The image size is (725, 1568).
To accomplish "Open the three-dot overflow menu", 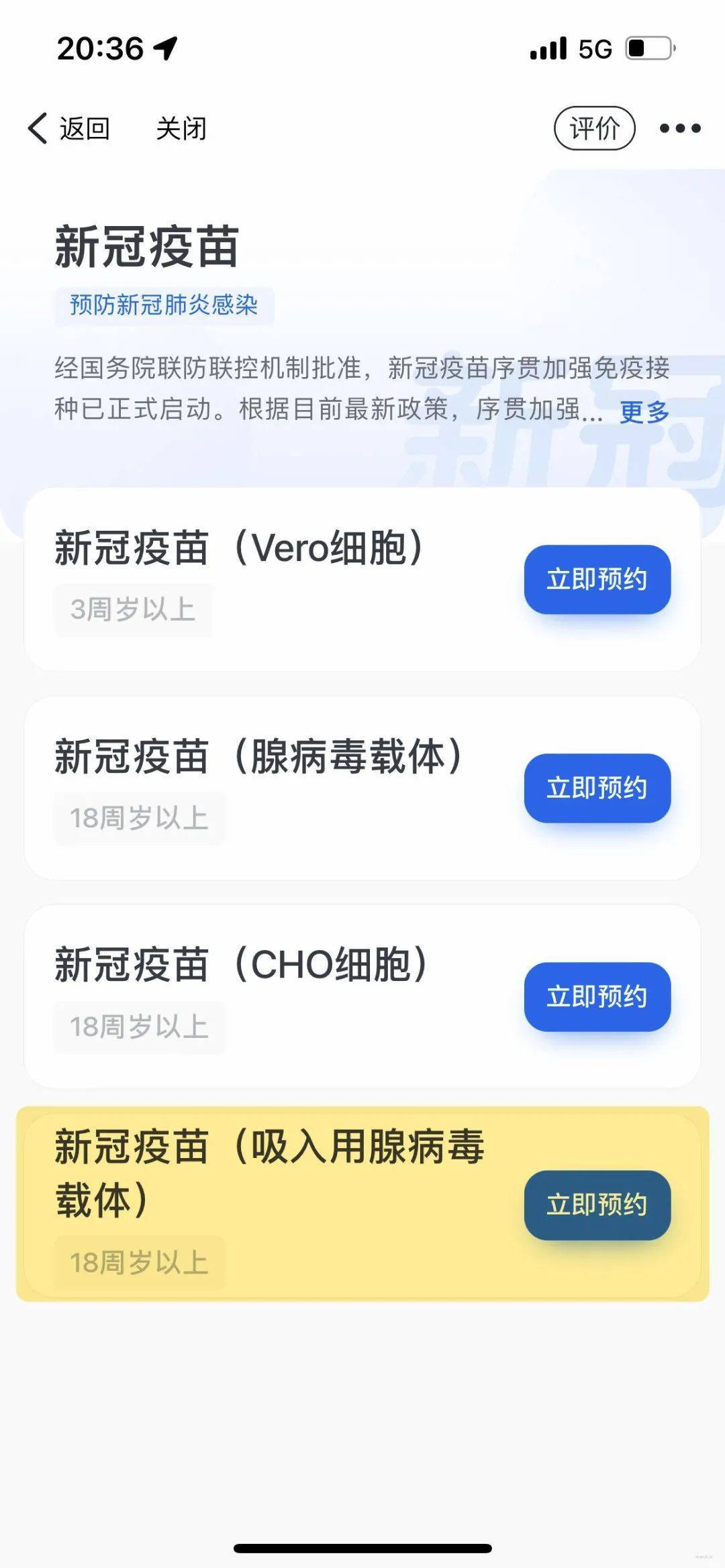I will (679, 128).
